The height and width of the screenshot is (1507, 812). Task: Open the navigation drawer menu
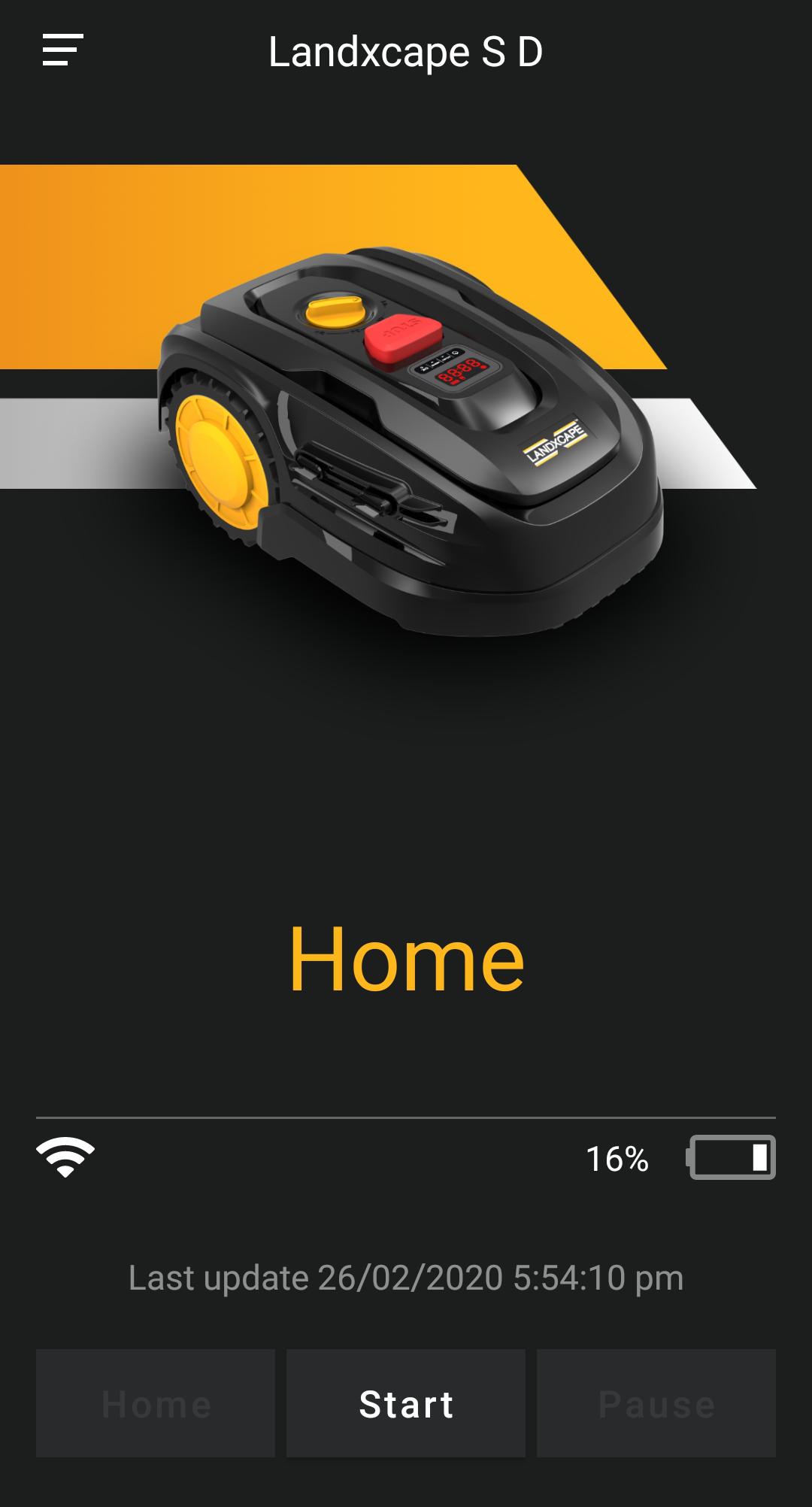pos(62,50)
